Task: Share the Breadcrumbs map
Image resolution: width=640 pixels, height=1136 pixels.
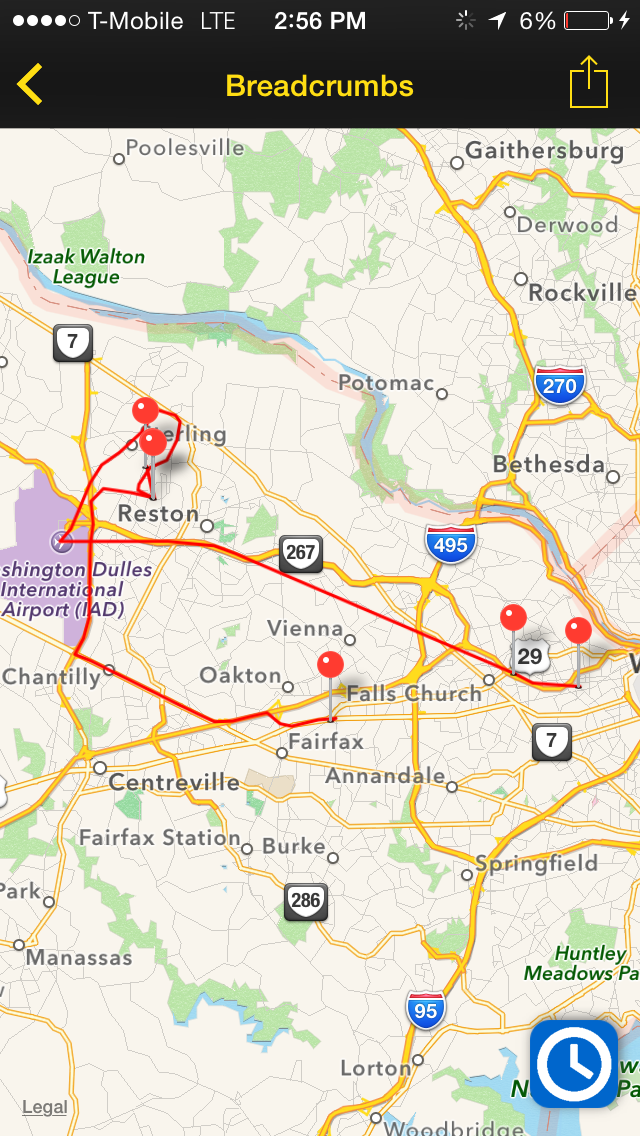Action: click(x=589, y=83)
